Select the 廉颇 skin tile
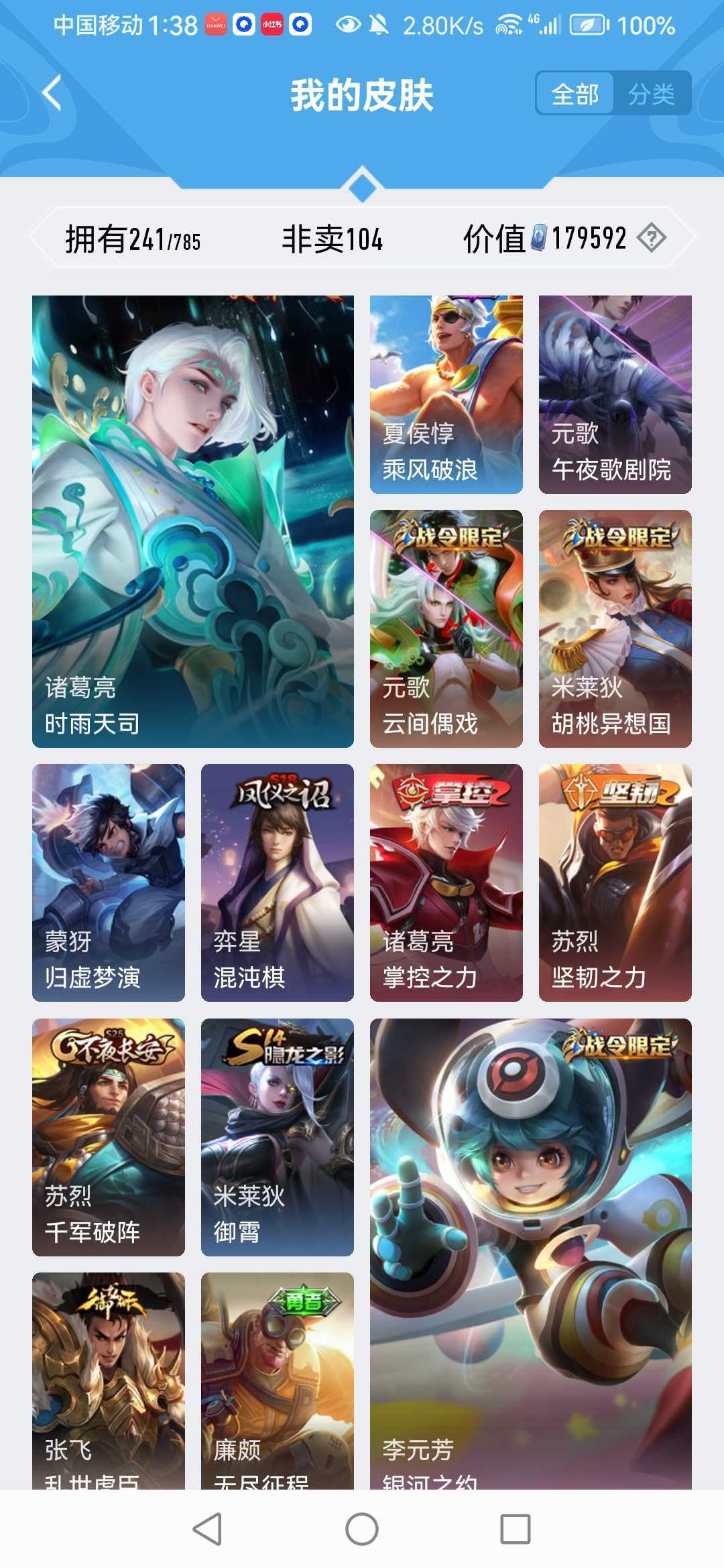This screenshot has height=1568, width=724. pos(277,1380)
